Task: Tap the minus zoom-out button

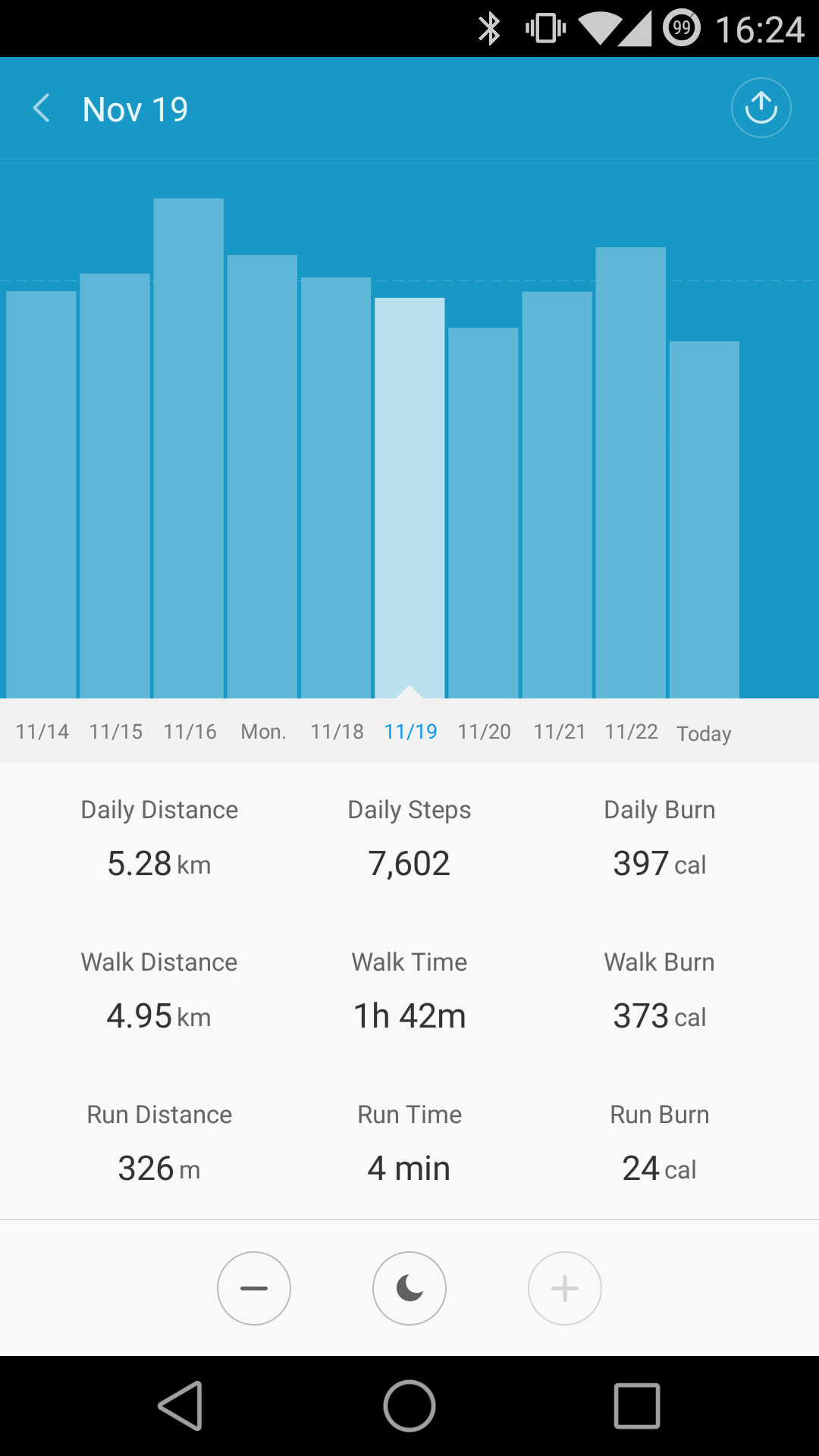Action: point(254,1288)
